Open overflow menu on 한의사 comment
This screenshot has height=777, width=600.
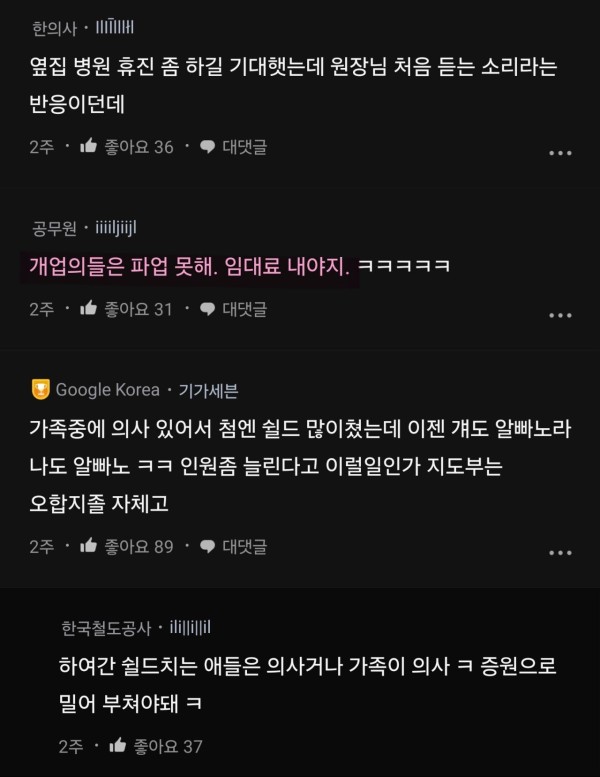pyautogui.click(x=560, y=153)
